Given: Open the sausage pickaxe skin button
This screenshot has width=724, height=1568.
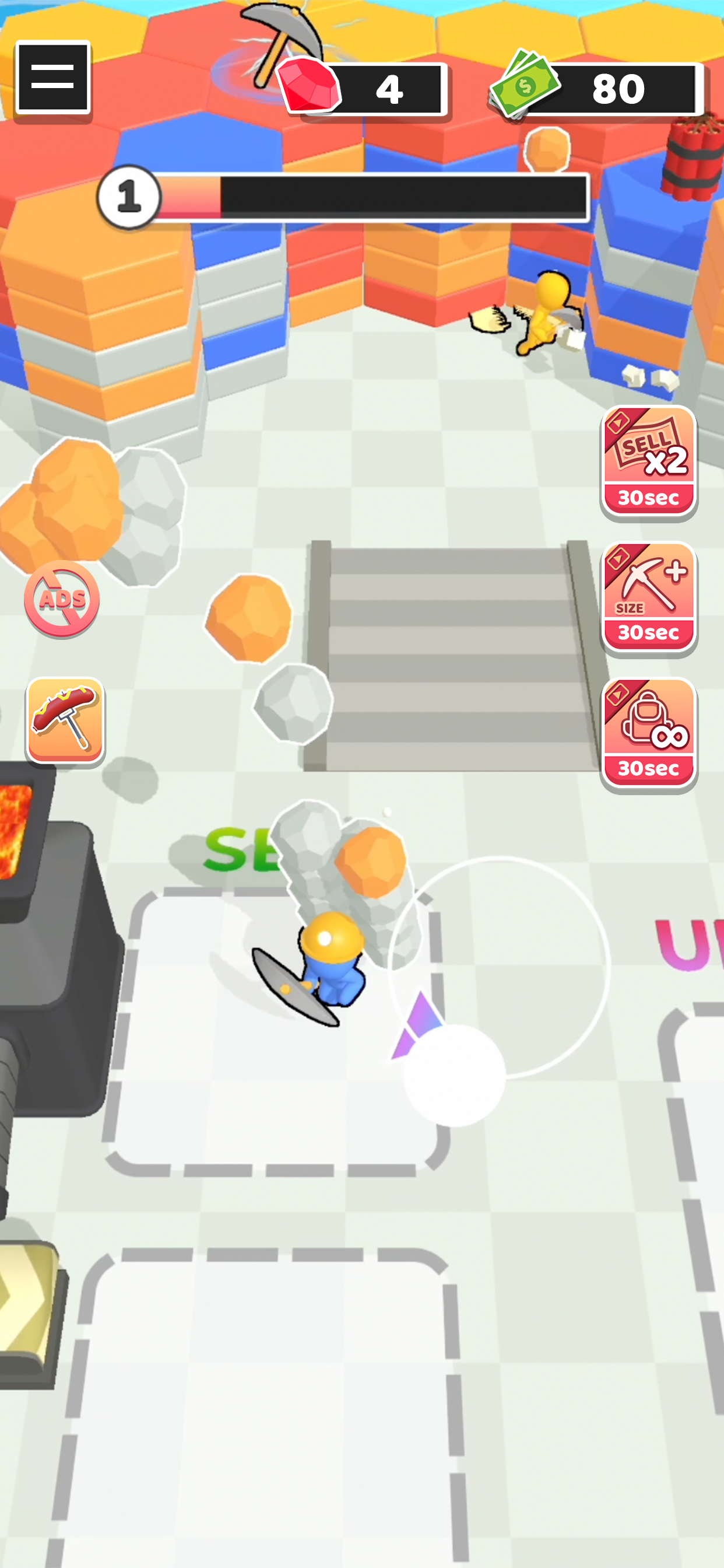Looking at the screenshot, I should 65,720.
